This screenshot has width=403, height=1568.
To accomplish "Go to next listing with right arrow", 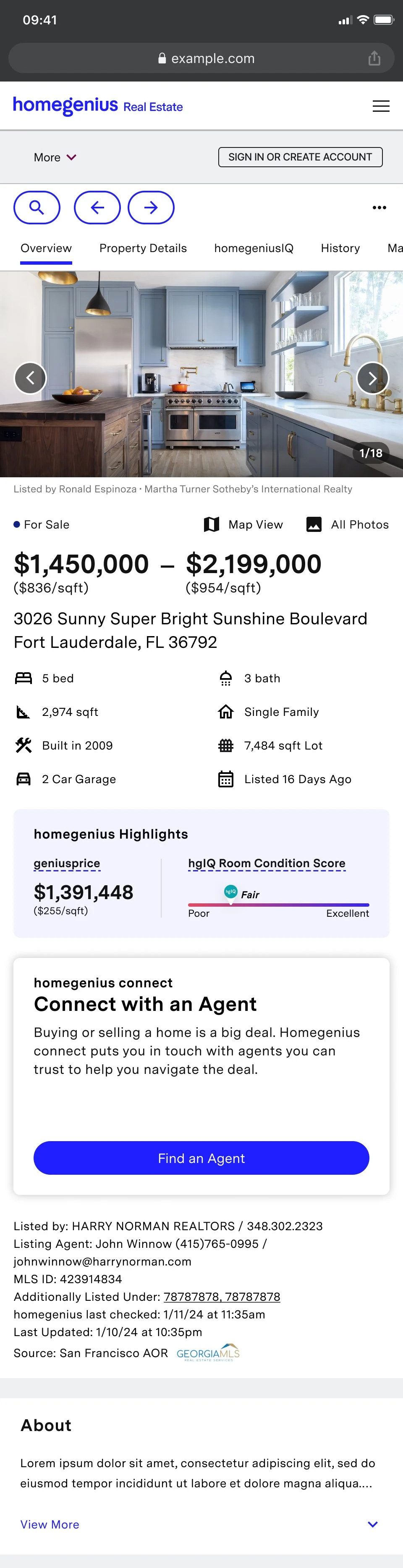I will point(151,208).
